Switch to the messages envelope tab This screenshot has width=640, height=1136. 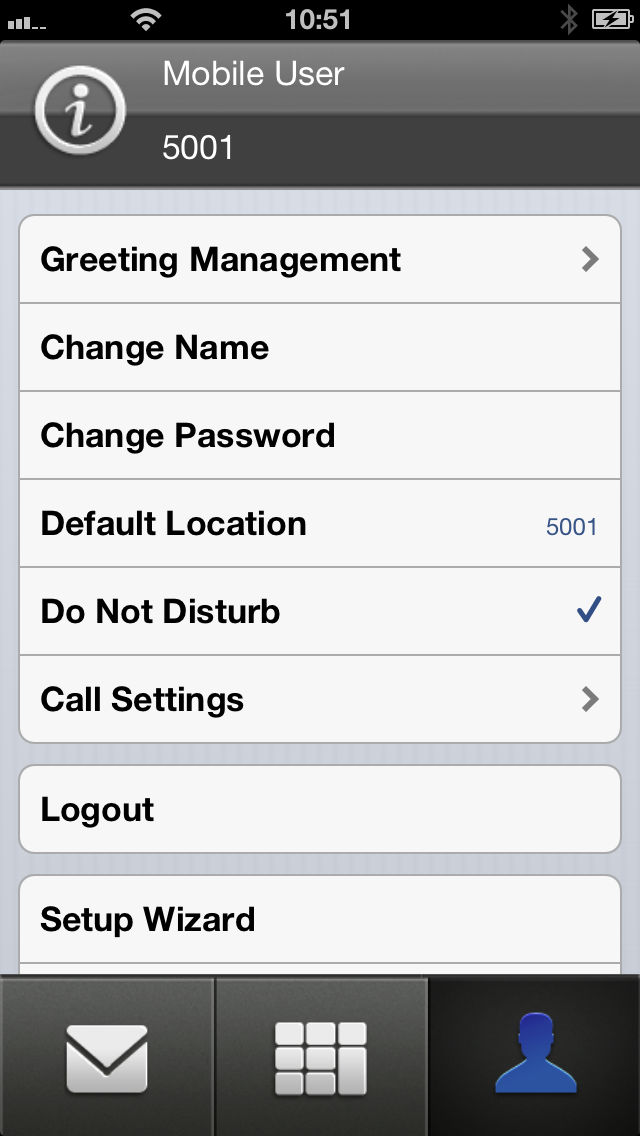(107, 1058)
